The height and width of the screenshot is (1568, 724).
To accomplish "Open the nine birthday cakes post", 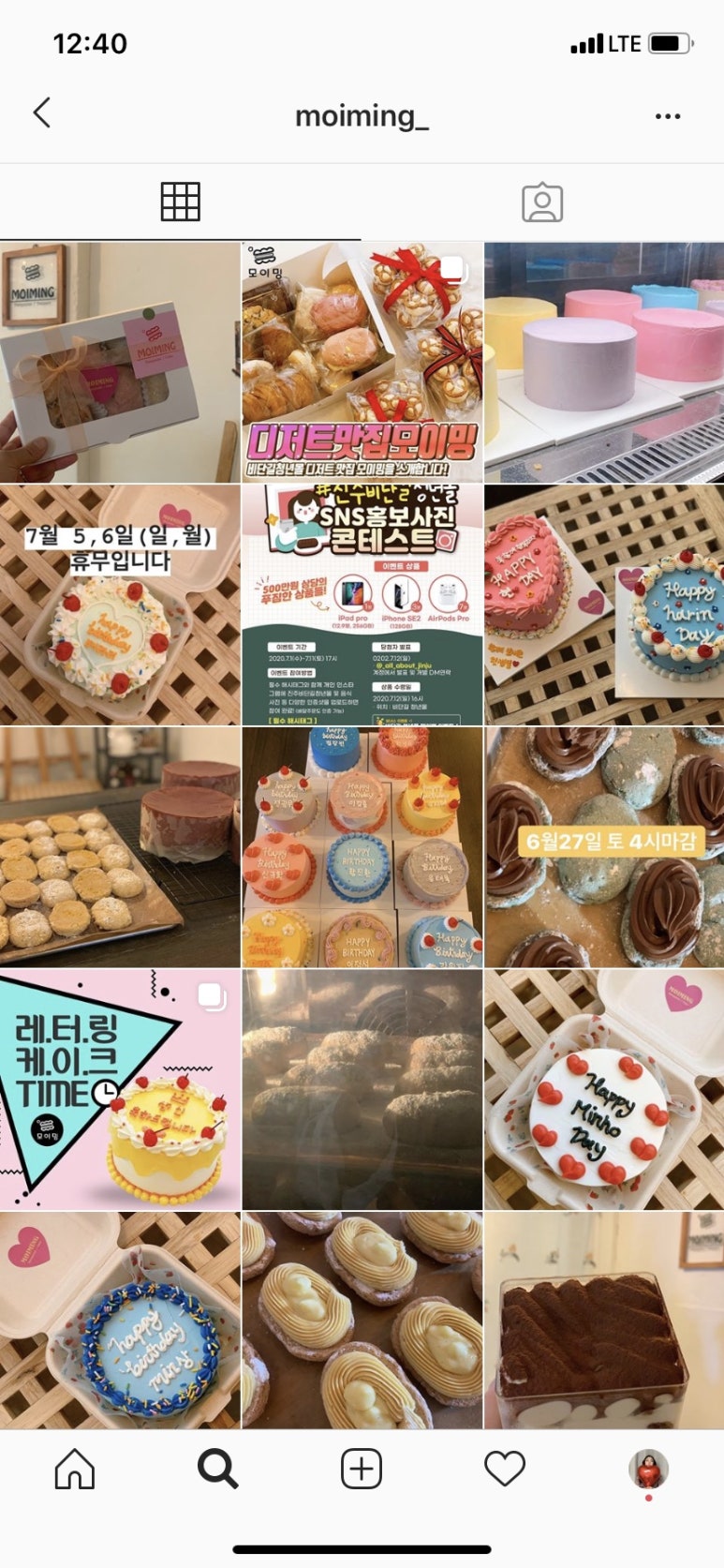I will tap(362, 846).
